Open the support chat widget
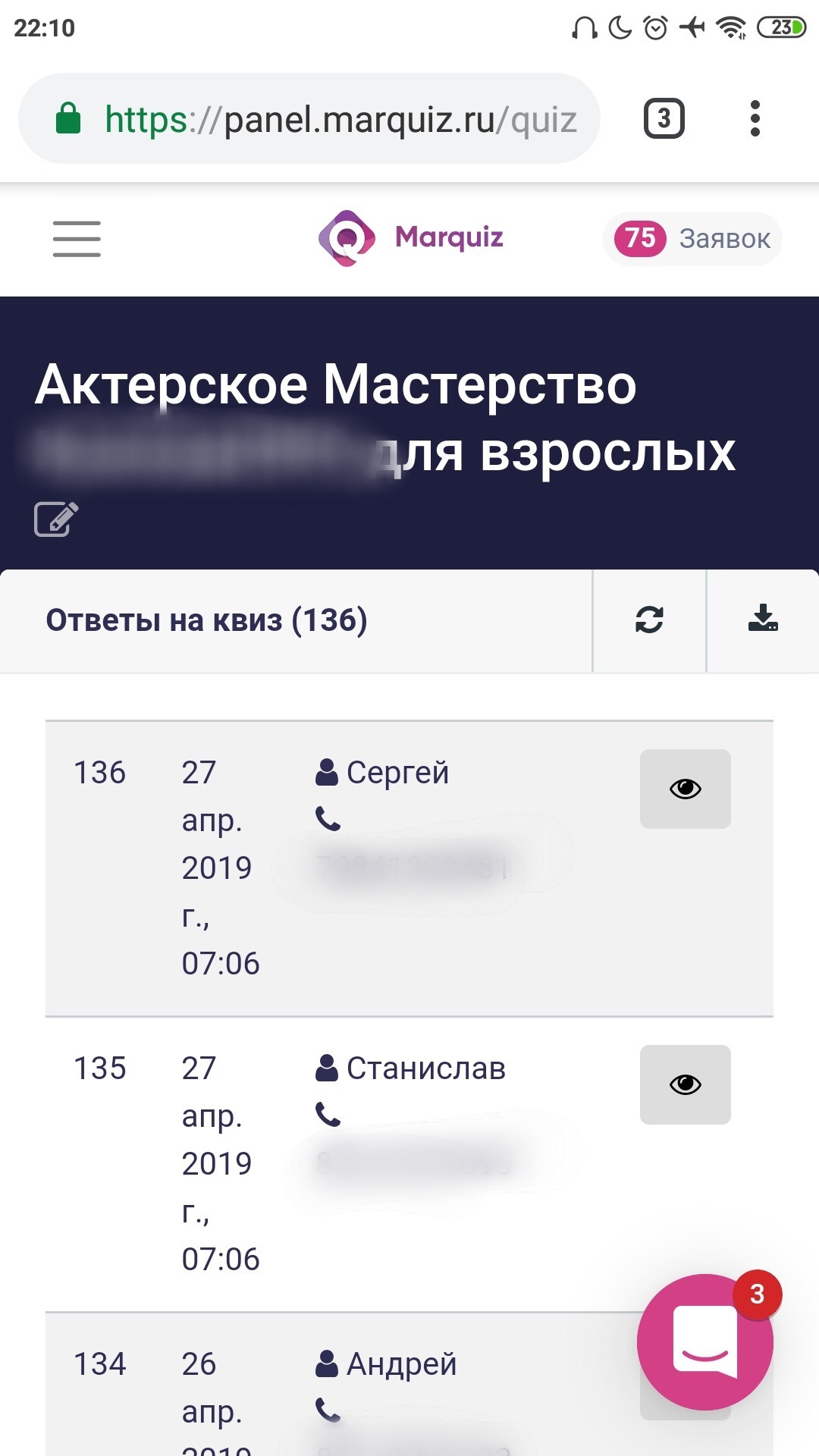The image size is (819, 1456). point(704,1342)
